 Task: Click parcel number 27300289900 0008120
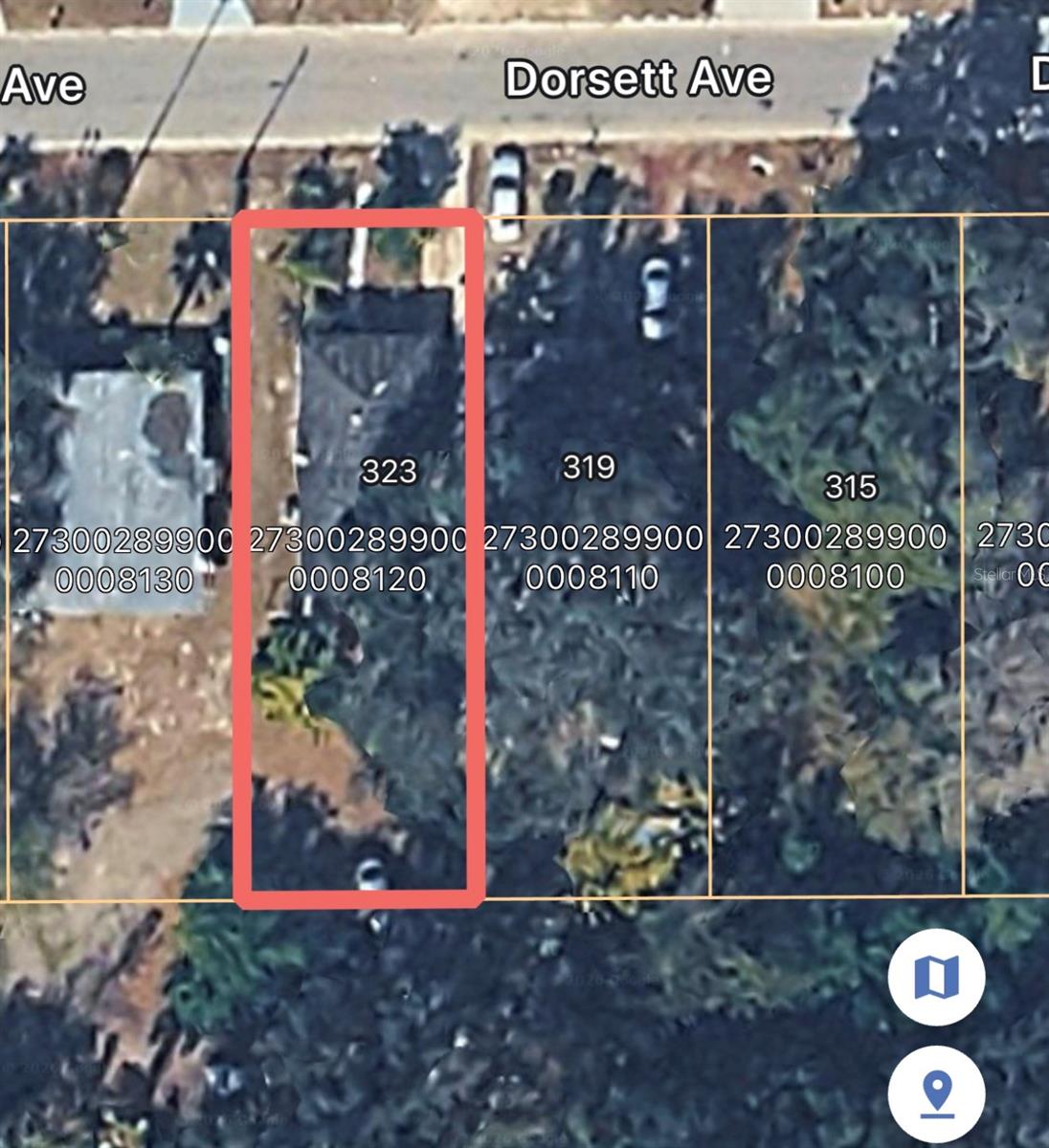(x=359, y=560)
